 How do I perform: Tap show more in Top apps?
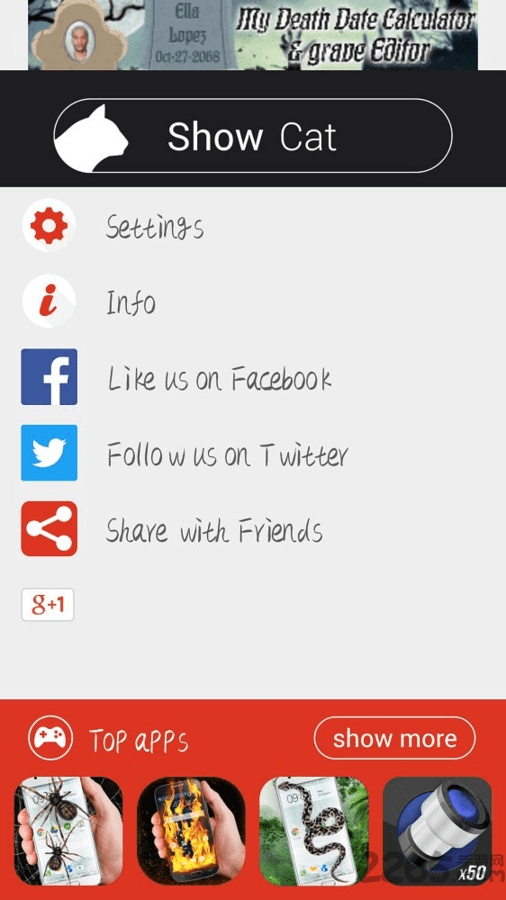(x=395, y=738)
